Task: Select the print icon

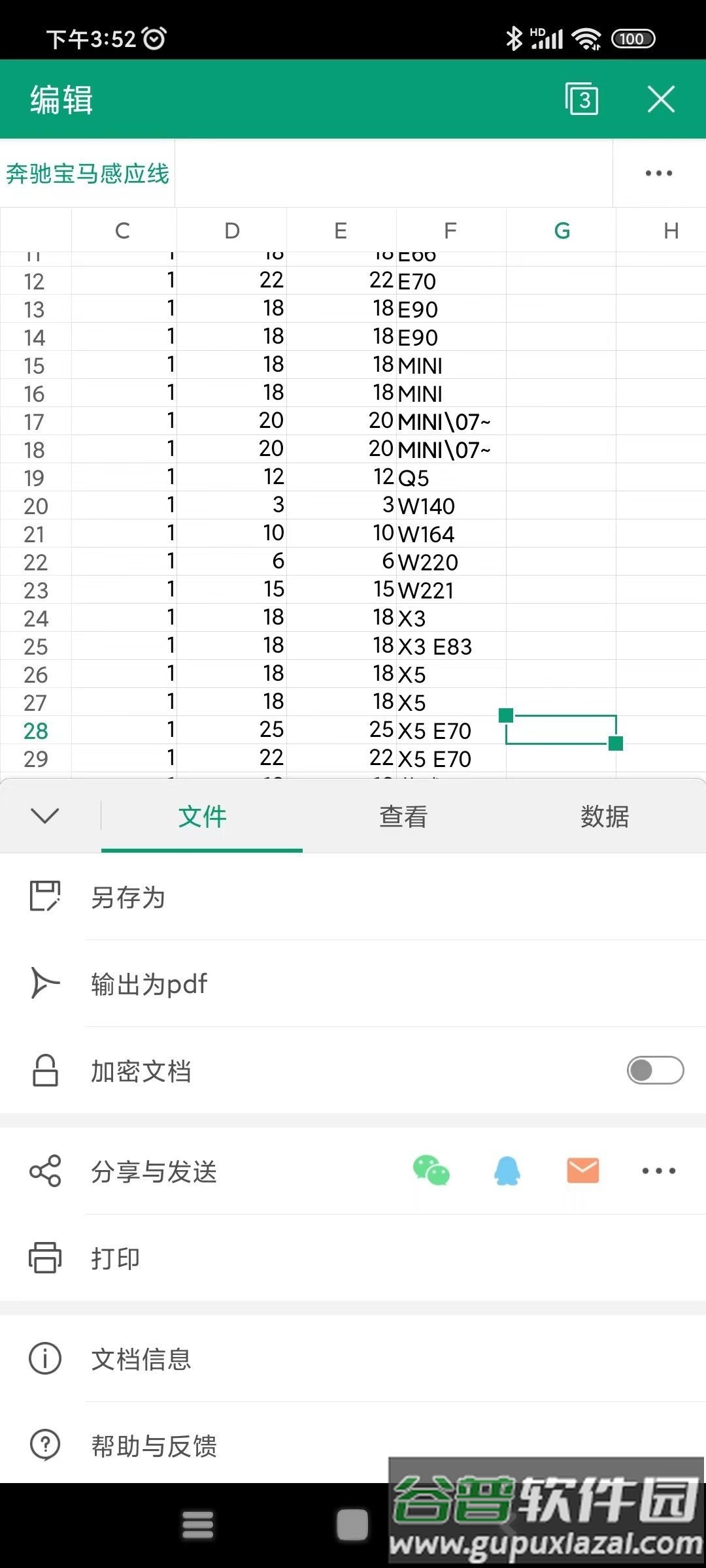Action: pos(44,1256)
